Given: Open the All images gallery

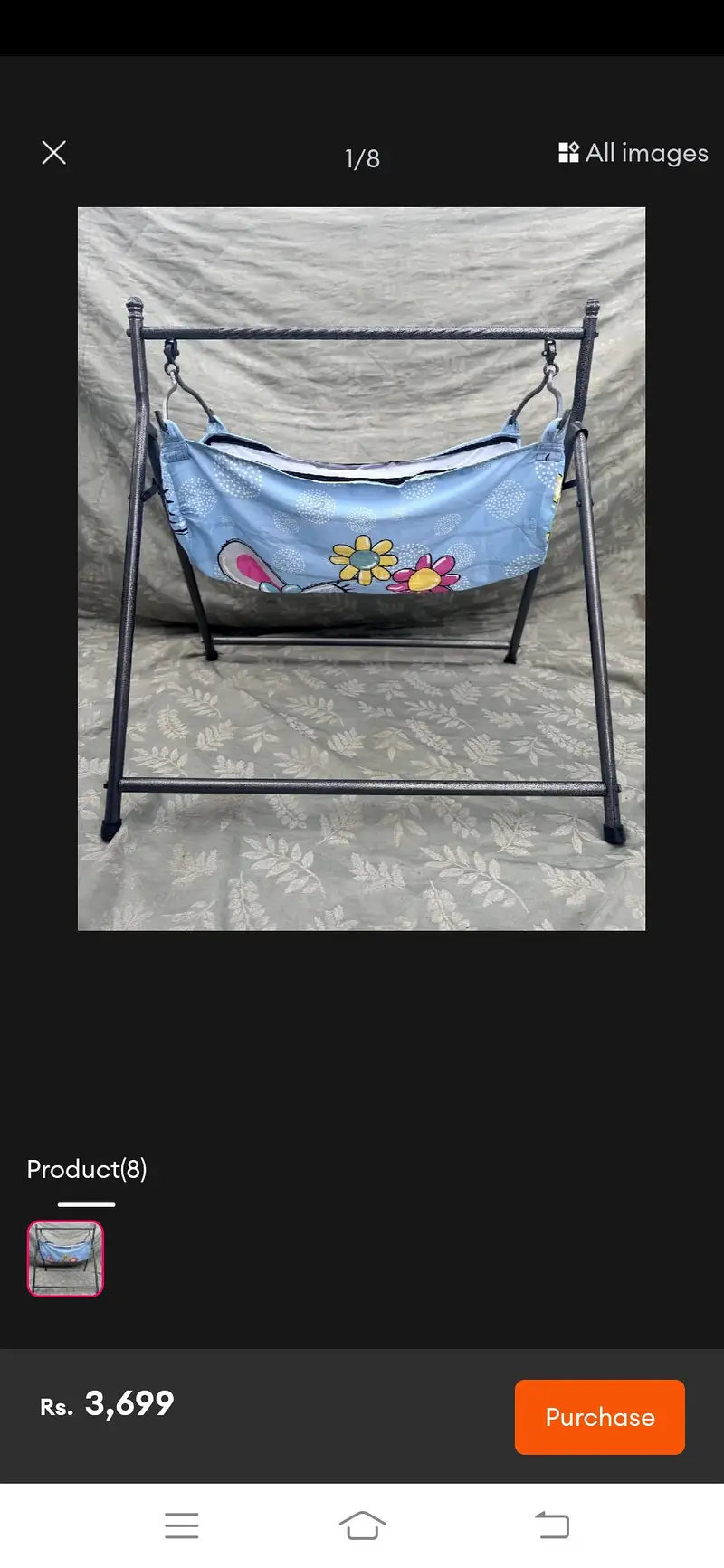Looking at the screenshot, I should point(633,153).
